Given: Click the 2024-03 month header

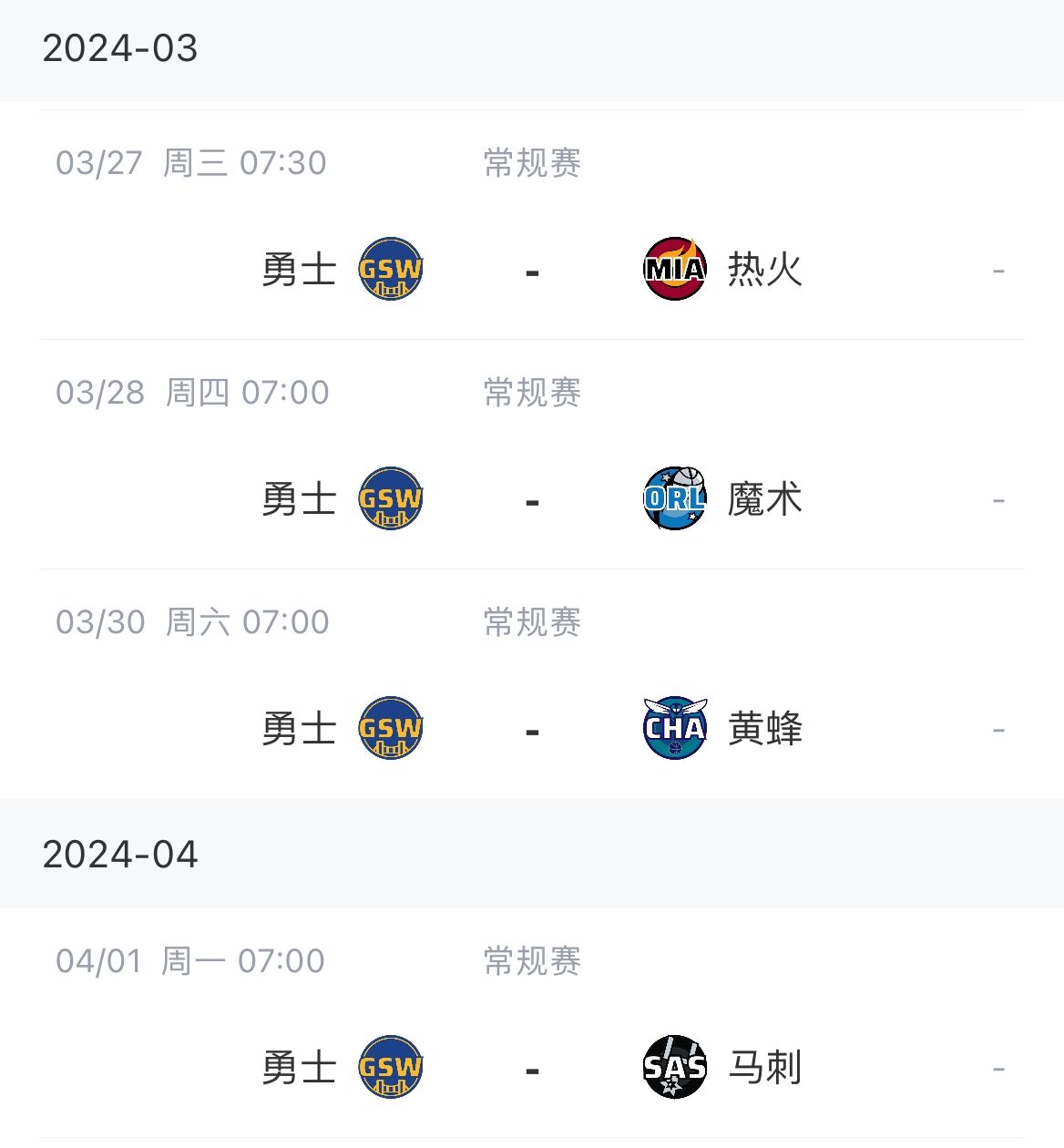Looking at the screenshot, I should (x=119, y=43).
